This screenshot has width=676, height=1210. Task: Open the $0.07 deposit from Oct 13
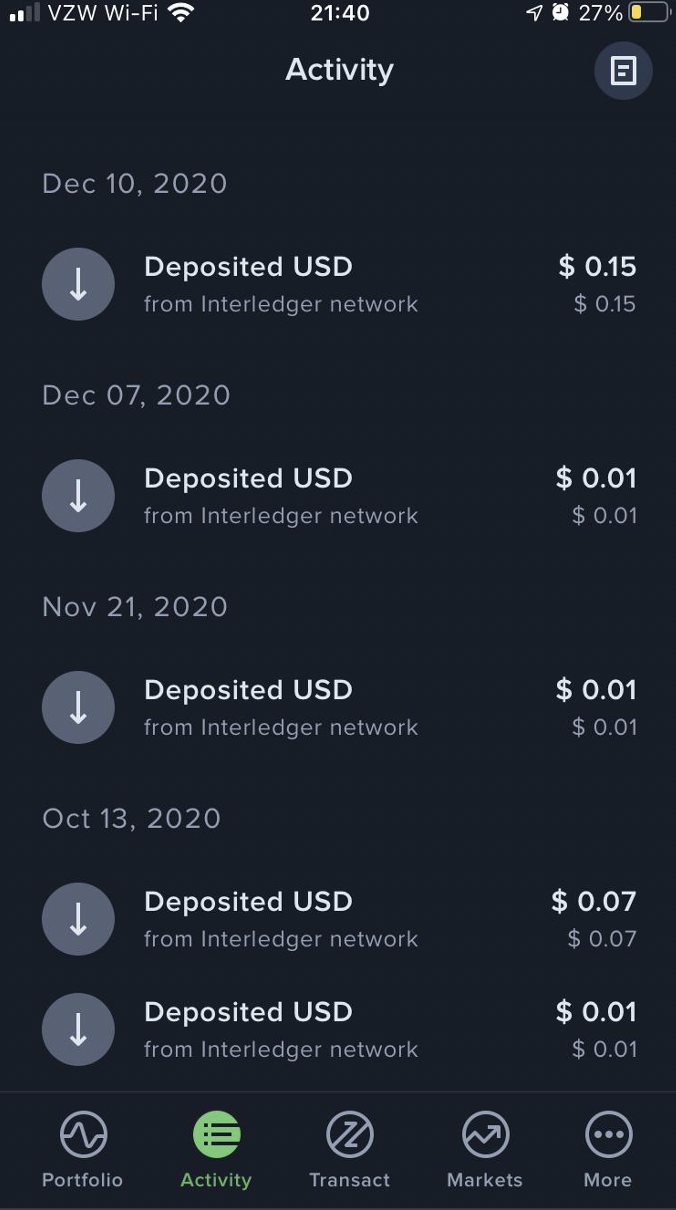click(x=338, y=919)
